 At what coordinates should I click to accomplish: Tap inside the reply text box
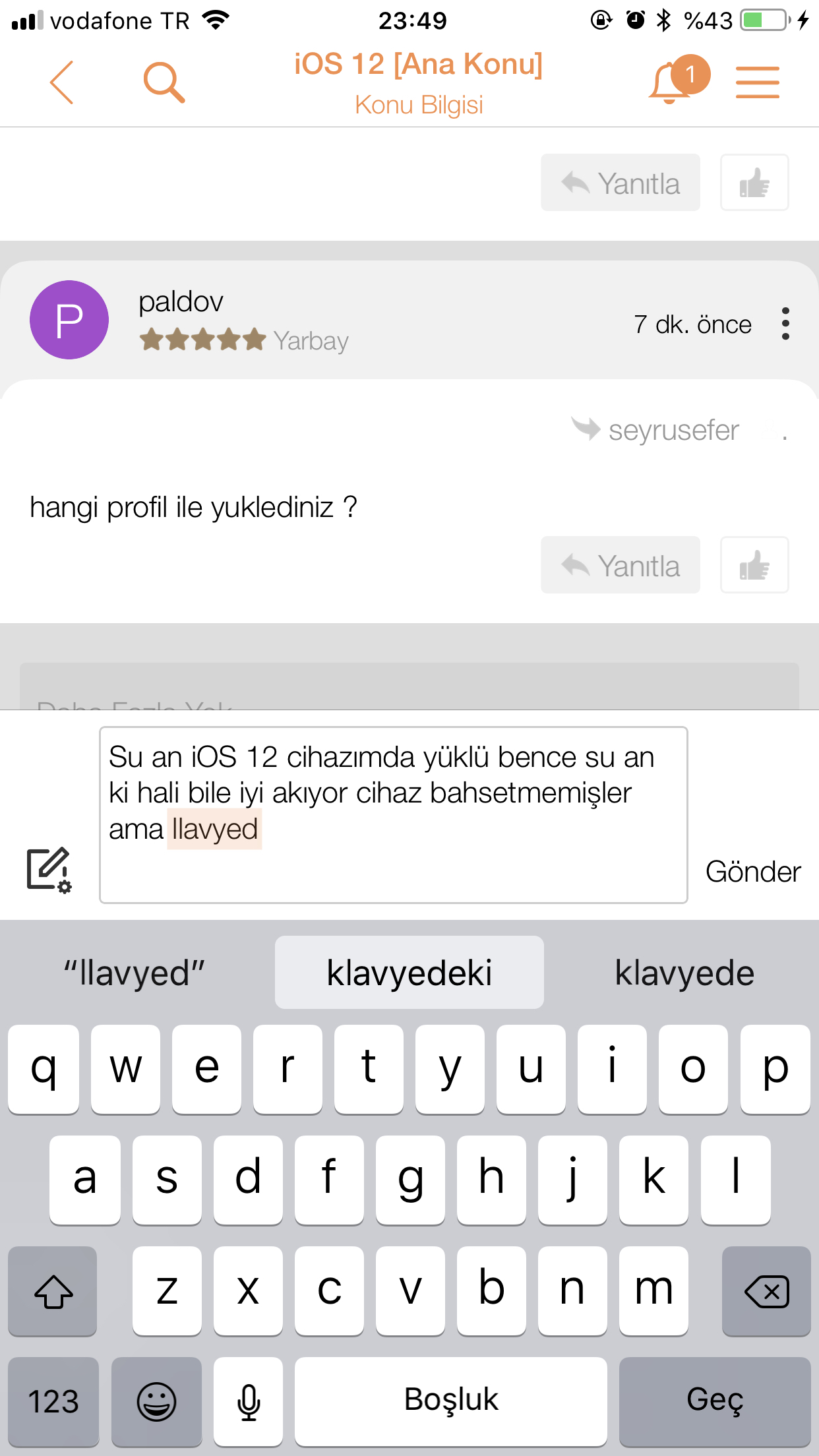tap(393, 815)
